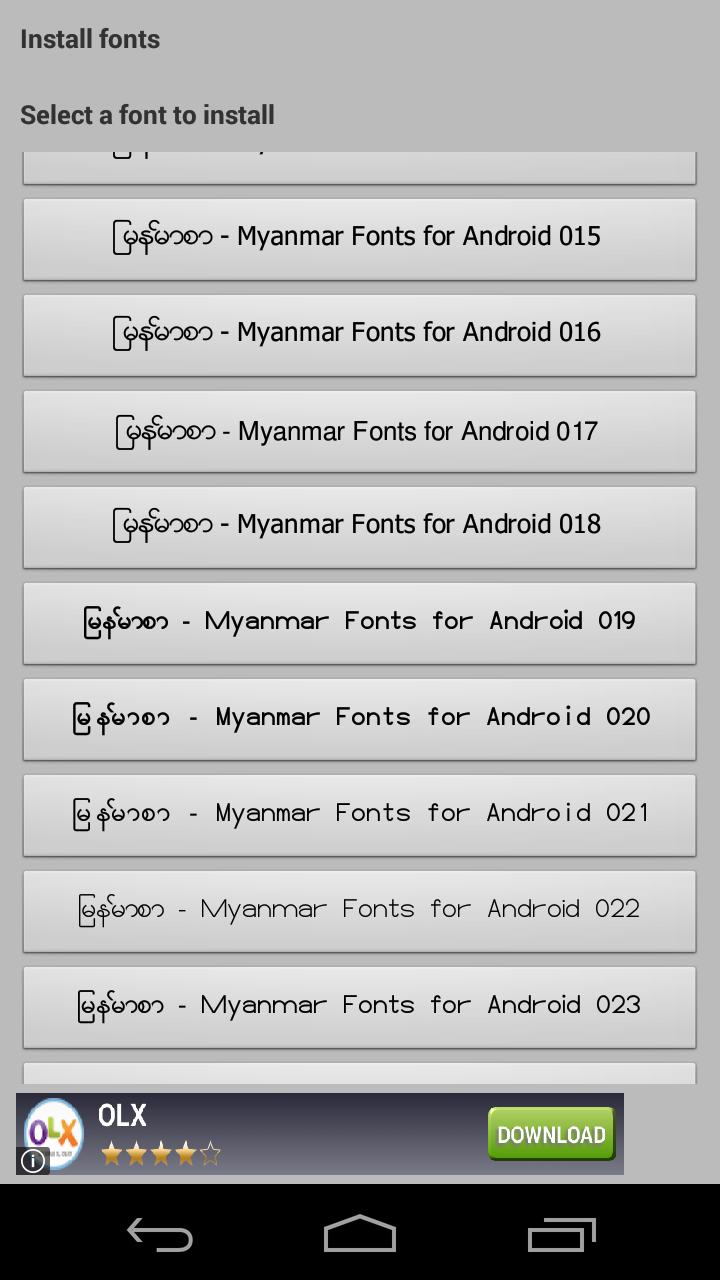This screenshot has width=720, height=1280.
Task: Select Myanmar Fonts for Android 016
Action: click(359, 334)
